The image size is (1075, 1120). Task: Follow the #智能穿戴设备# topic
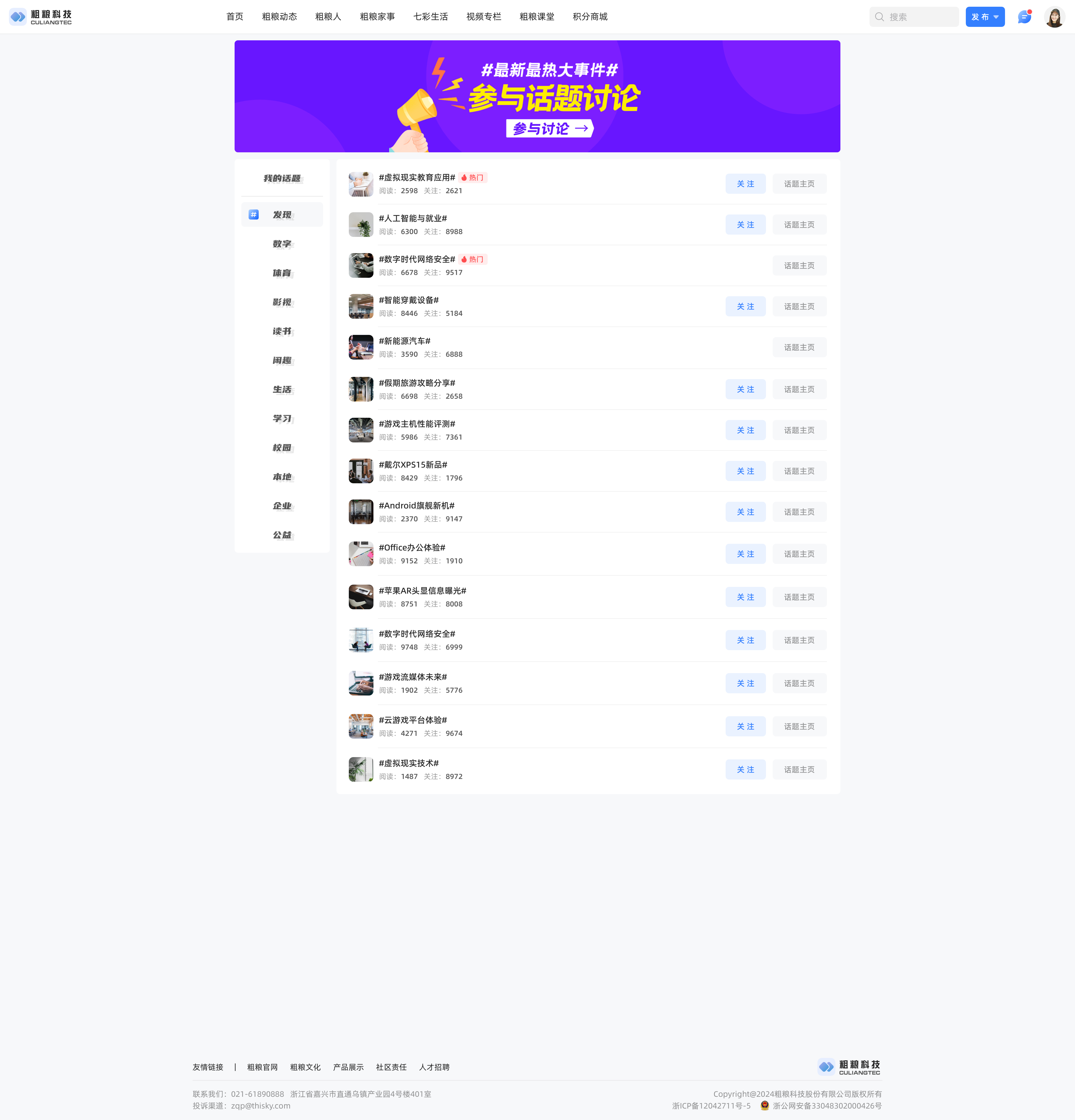pyautogui.click(x=745, y=307)
